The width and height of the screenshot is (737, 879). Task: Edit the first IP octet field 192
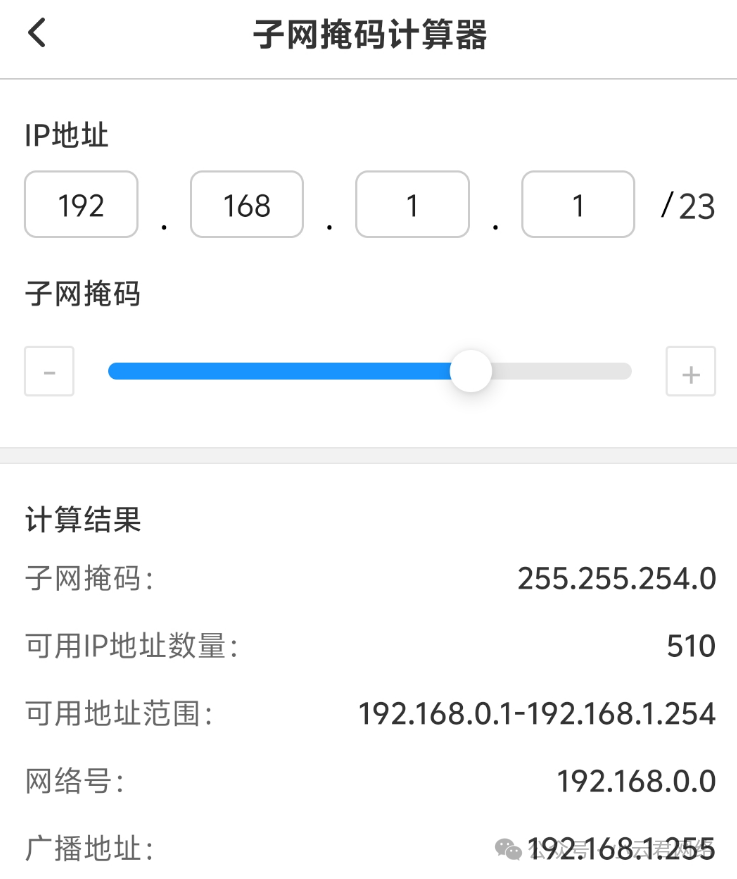click(x=81, y=205)
